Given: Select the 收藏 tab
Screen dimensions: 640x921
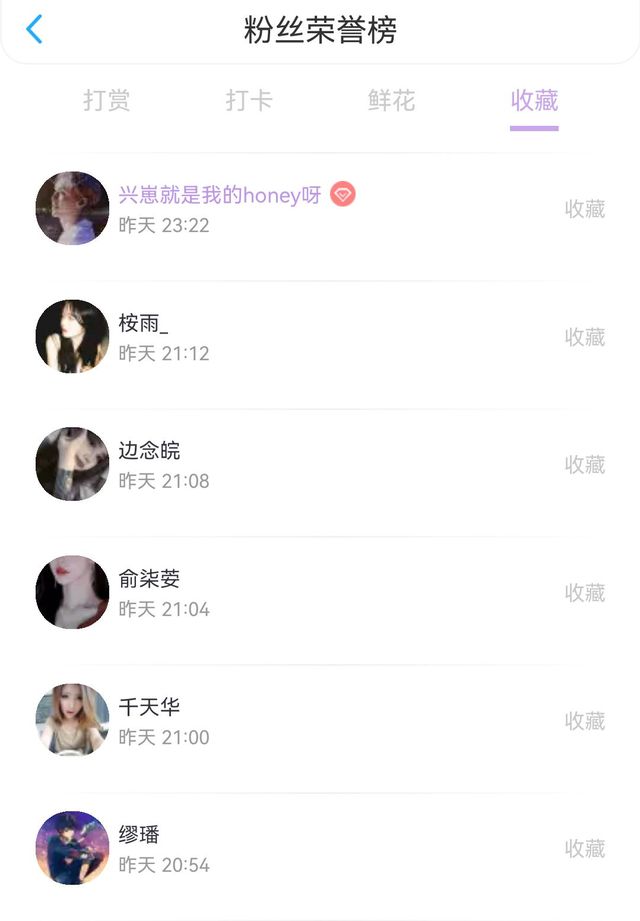Looking at the screenshot, I should click(x=534, y=100).
